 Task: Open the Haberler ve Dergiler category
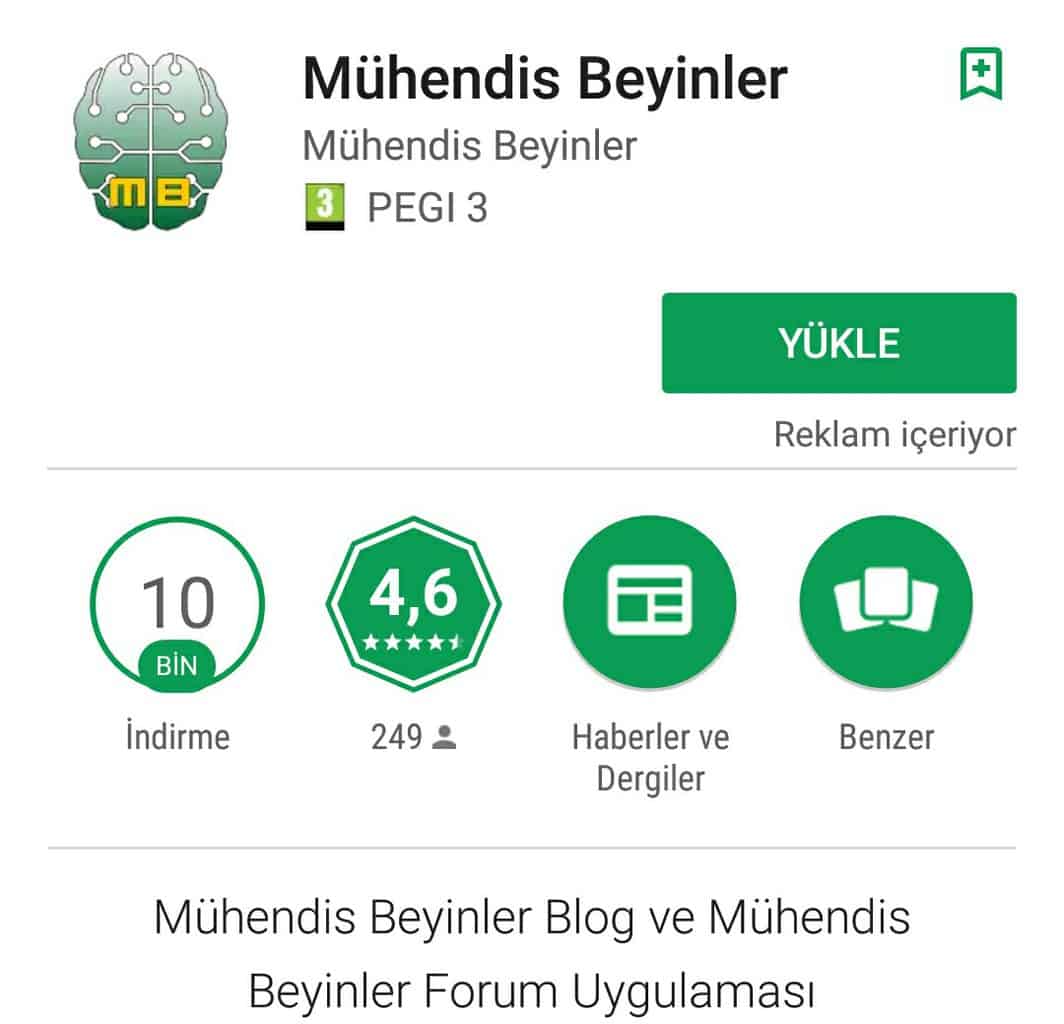click(649, 603)
